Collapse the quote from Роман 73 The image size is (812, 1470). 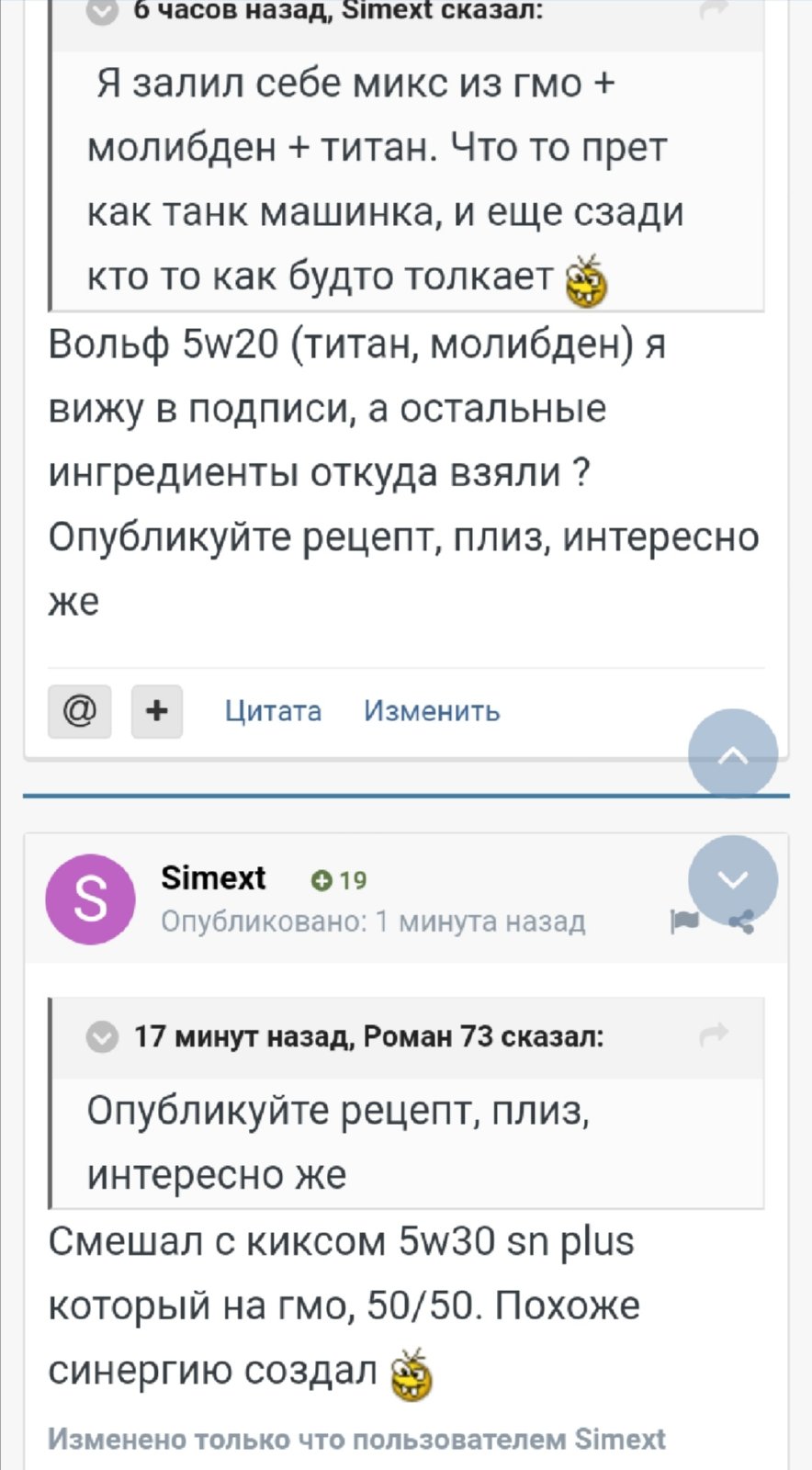coord(102,1037)
